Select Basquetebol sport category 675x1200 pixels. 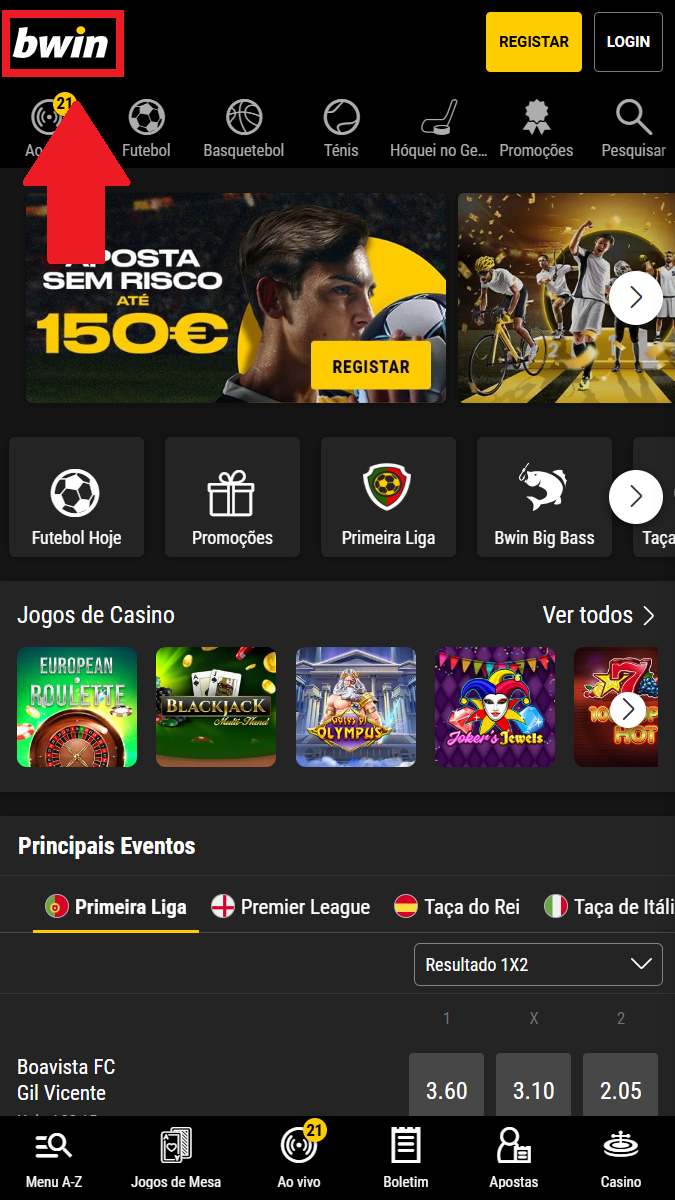pyautogui.click(x=244, y=128)
